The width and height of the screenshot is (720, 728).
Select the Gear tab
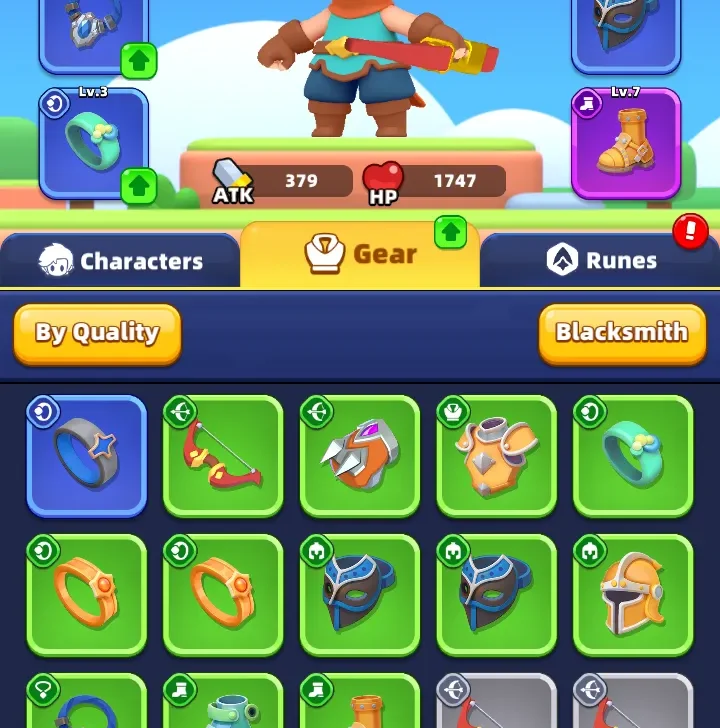point(360,255)
